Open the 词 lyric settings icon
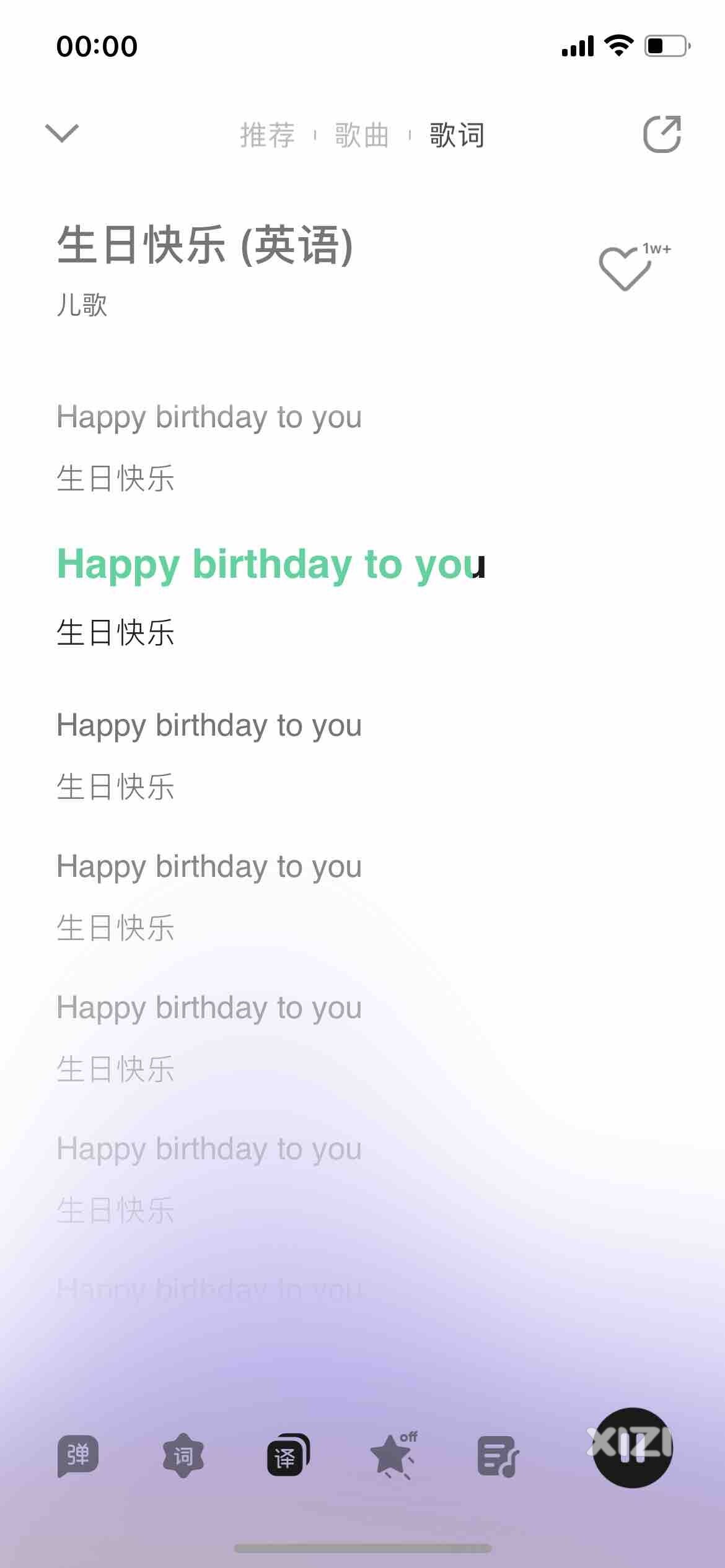The width and height of the screenshot is (725, 1568). point(183,1455)
